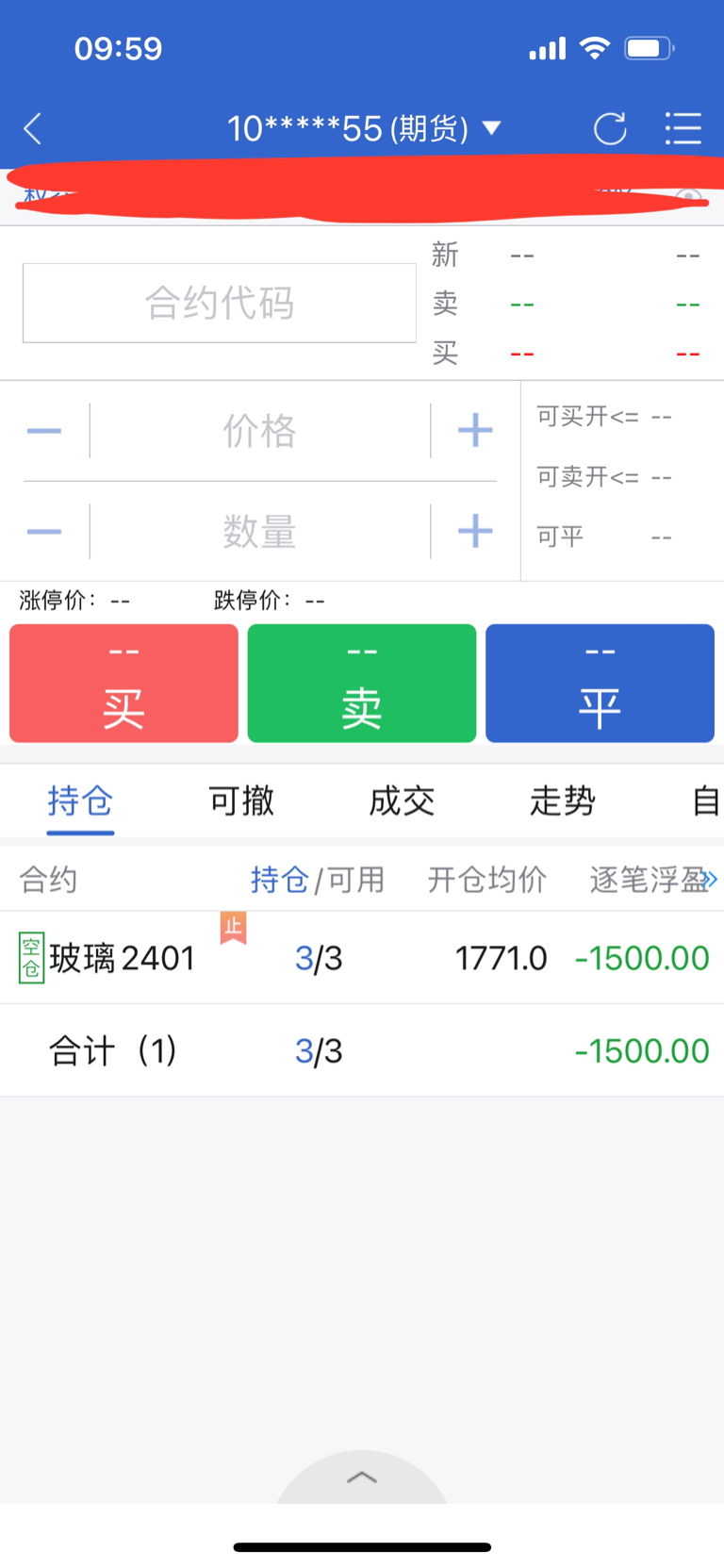Tap the price (价格) field
The height and width of the screenshot is (1568, 724).
click(260, 431)
